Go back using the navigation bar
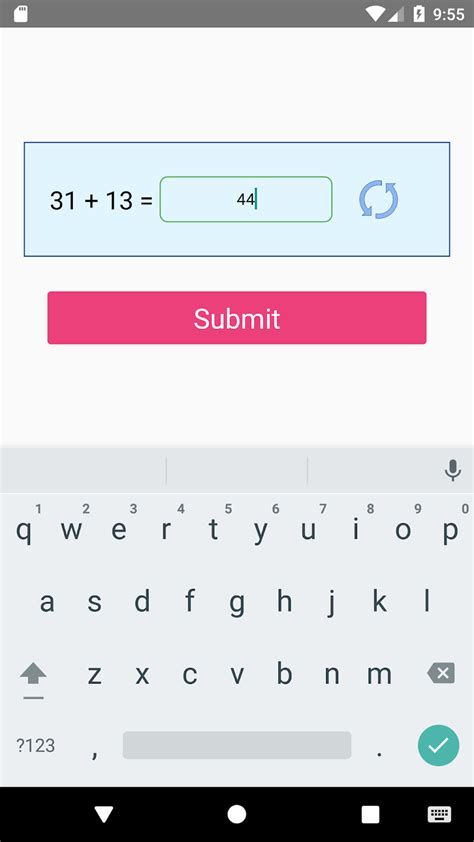Viewport: 474px width, 842px height. click(104, 814)
